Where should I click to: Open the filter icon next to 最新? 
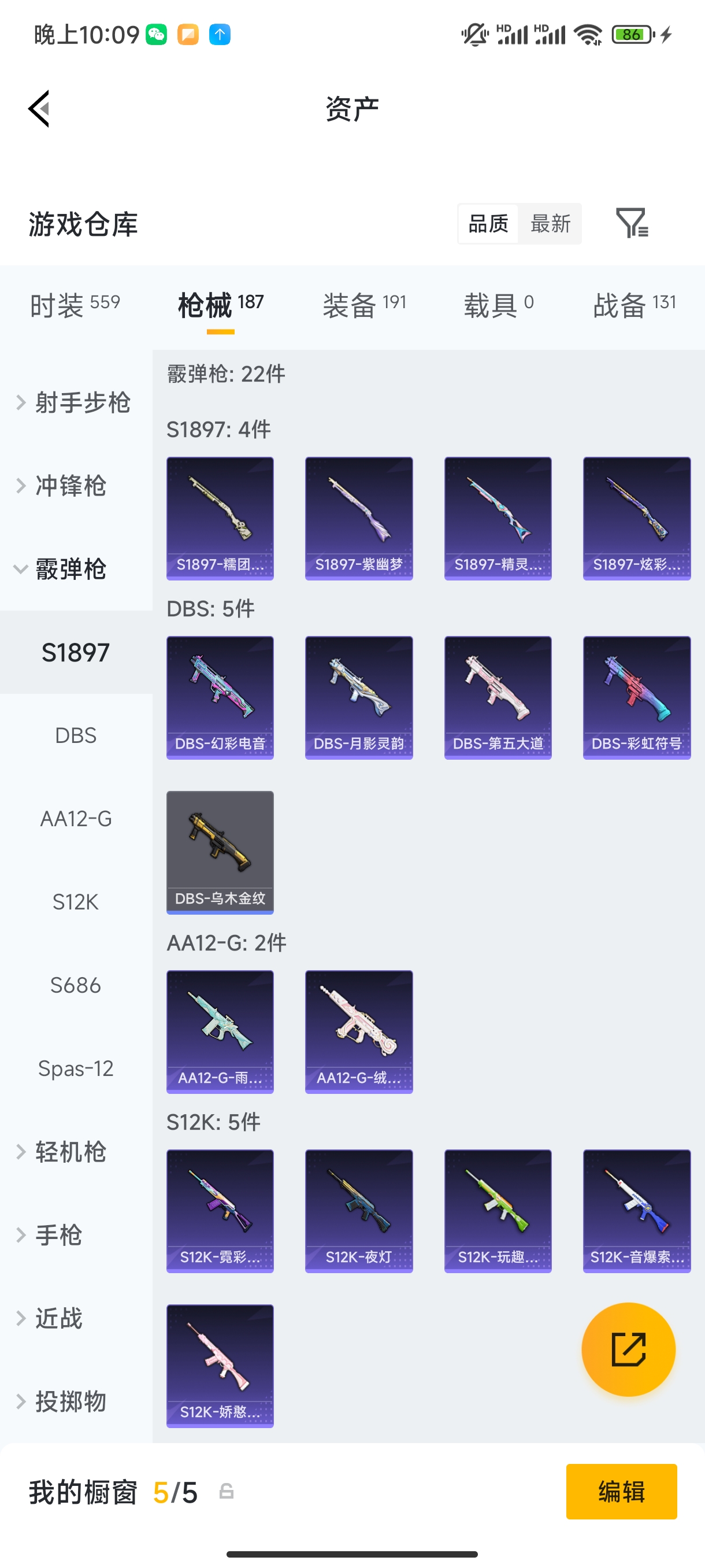[x=632, y=223]
